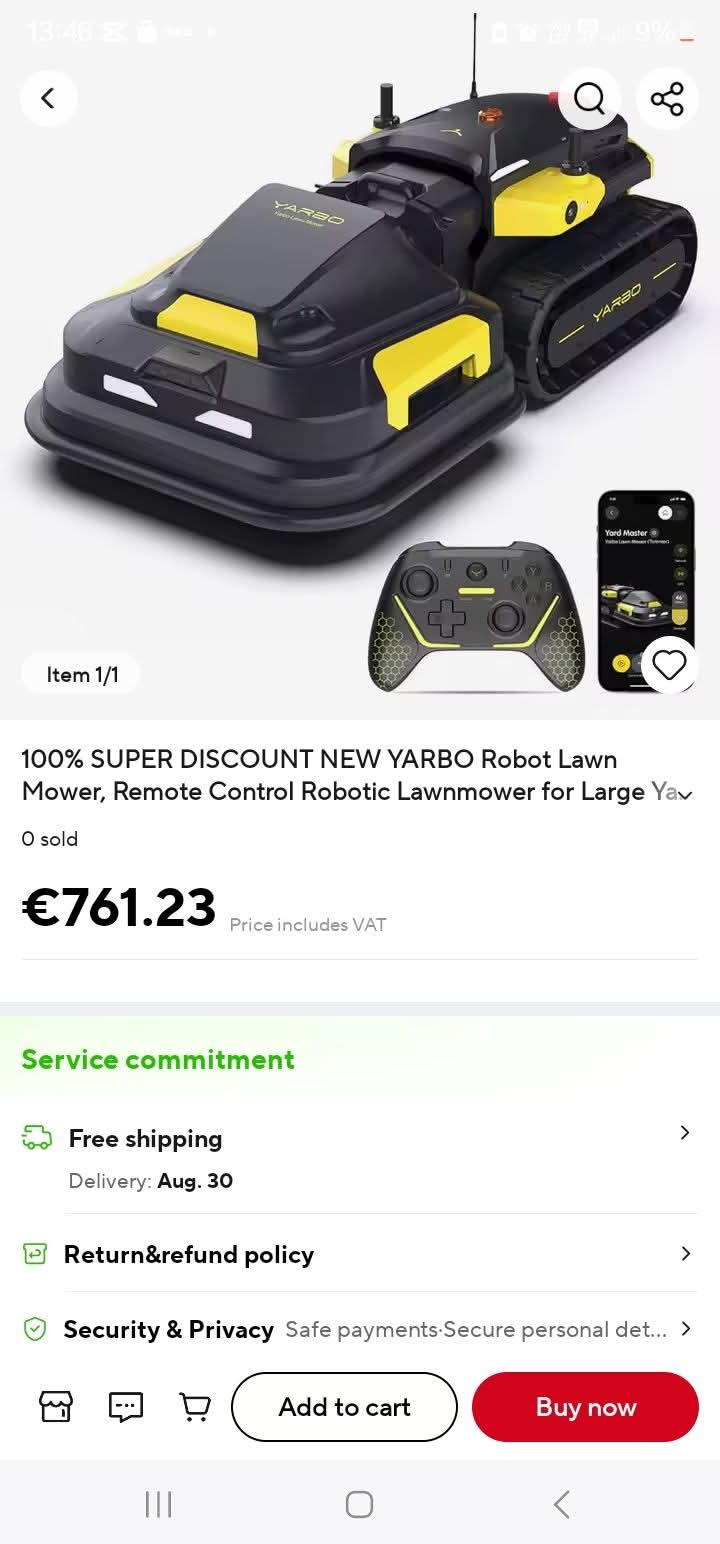720x1544 pixels.
Task: Share this Yarbo mower listing
Action: click(x=667, y=98)
